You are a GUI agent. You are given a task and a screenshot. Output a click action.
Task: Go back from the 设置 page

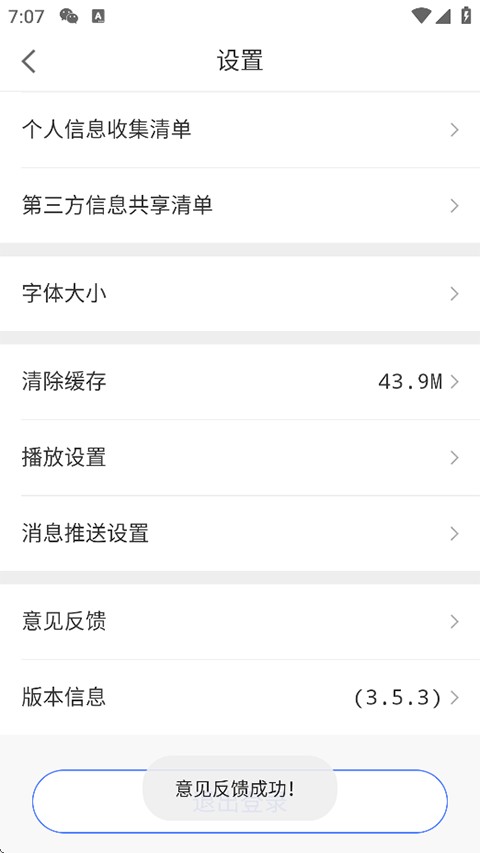29,61
